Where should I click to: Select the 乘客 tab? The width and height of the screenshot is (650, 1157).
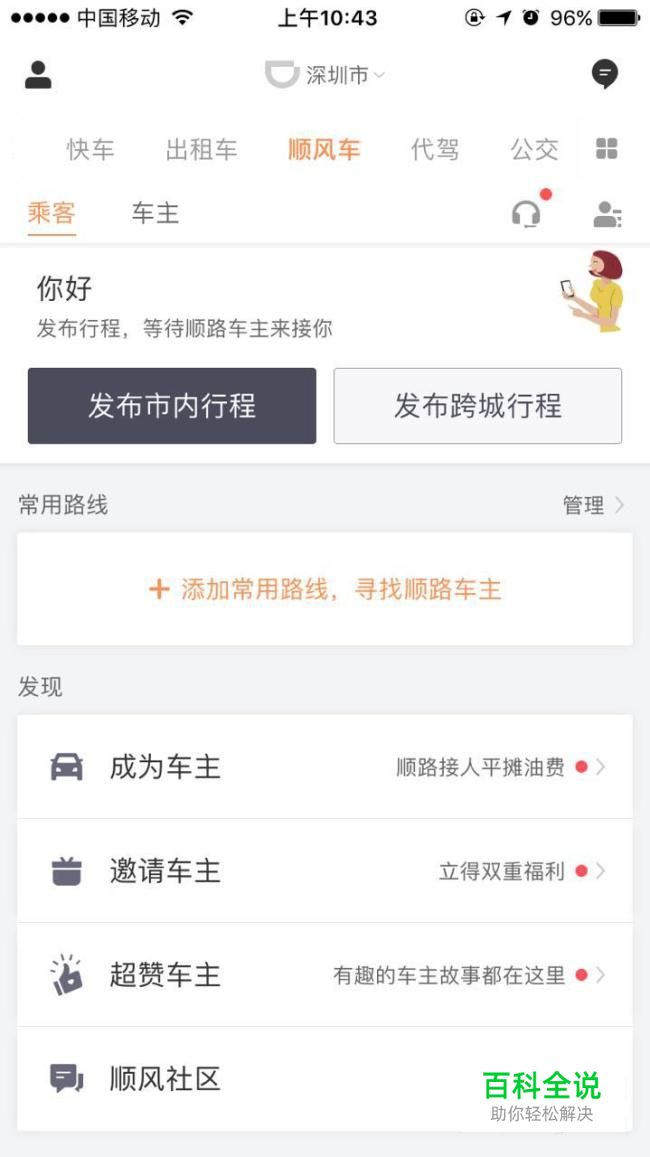click(x=51, y=213)
